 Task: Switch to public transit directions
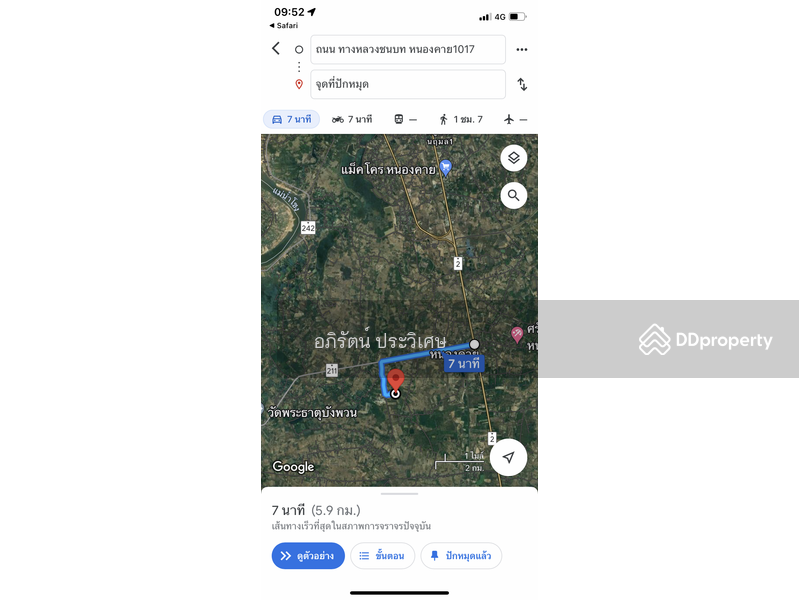[x=405, y=119]
